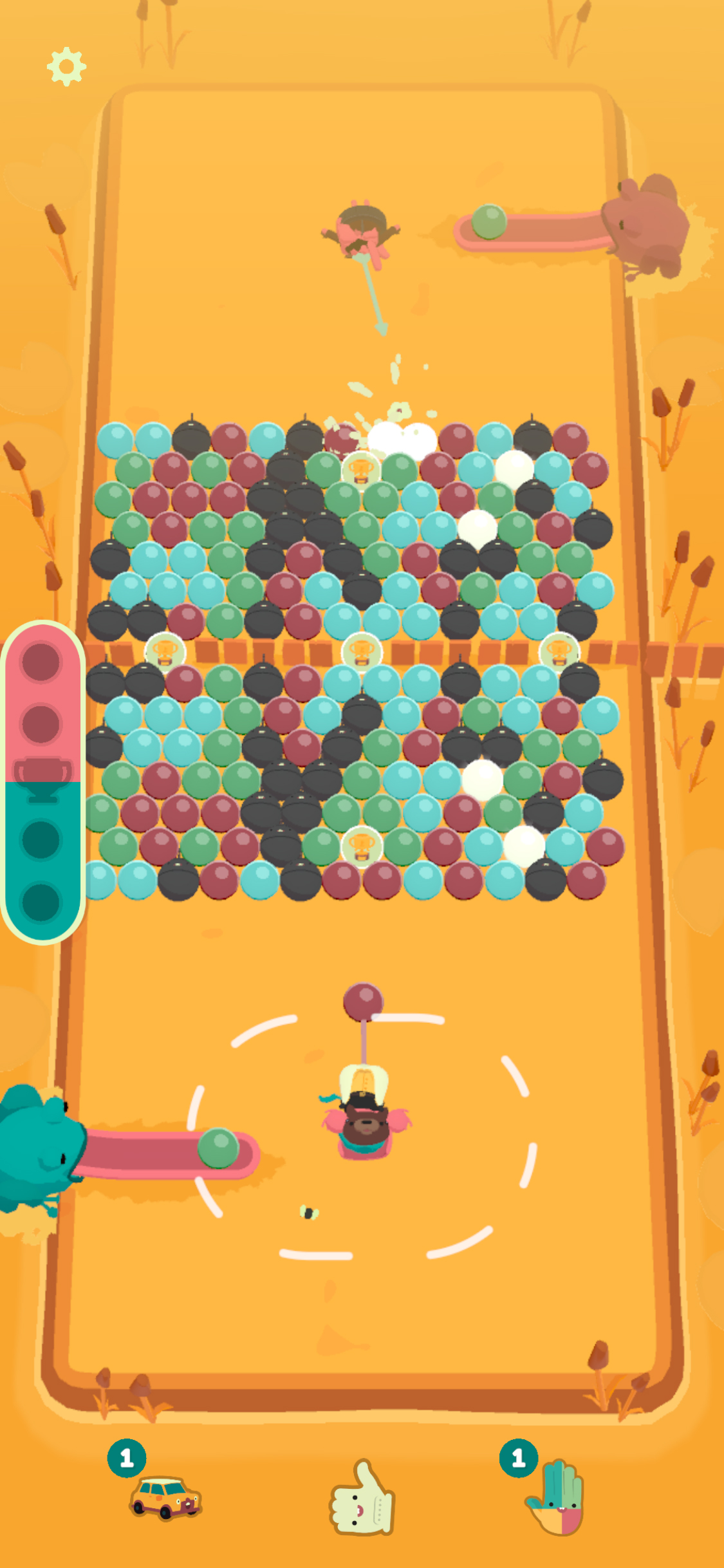Viewport: 724px width, 1568px height.
Task: Open the settings gear
Action: click(x=66, y=66)
